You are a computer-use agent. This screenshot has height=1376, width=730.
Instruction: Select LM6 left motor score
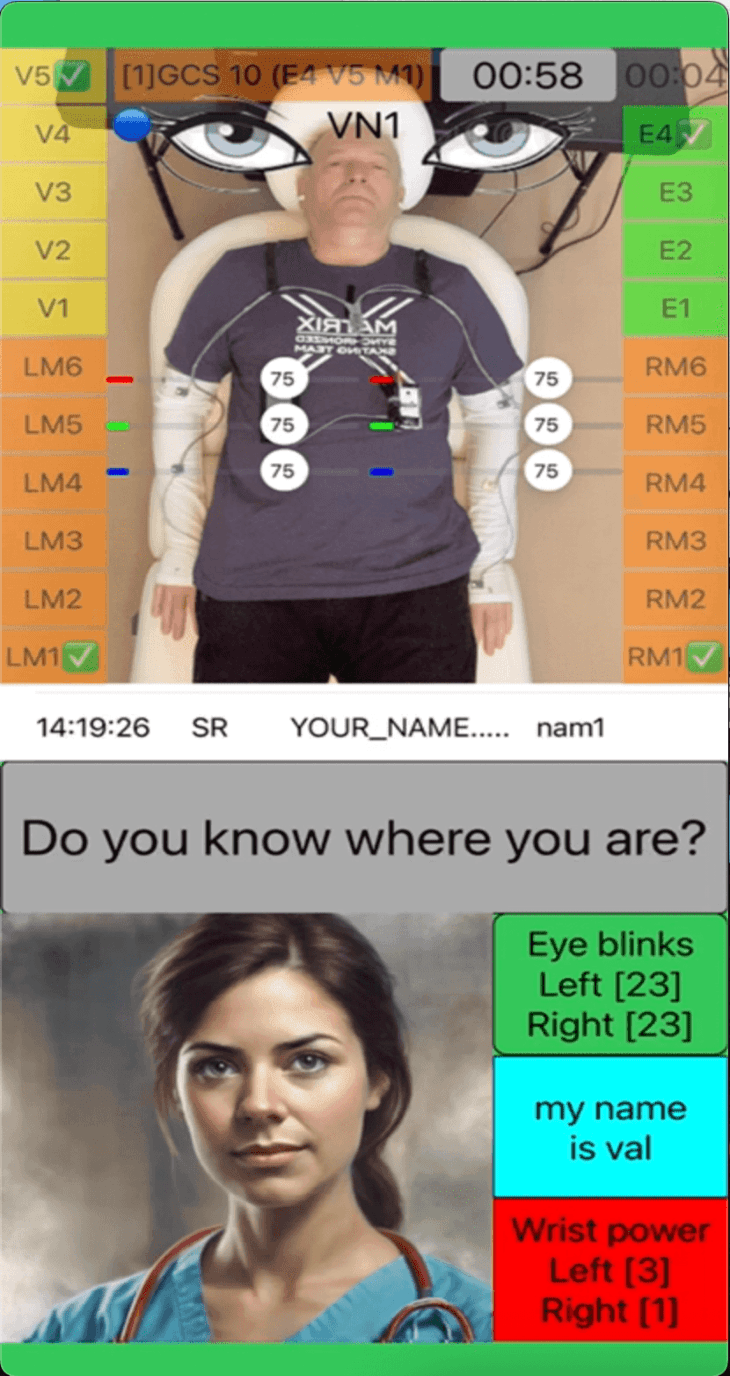[x=52, y=366]
